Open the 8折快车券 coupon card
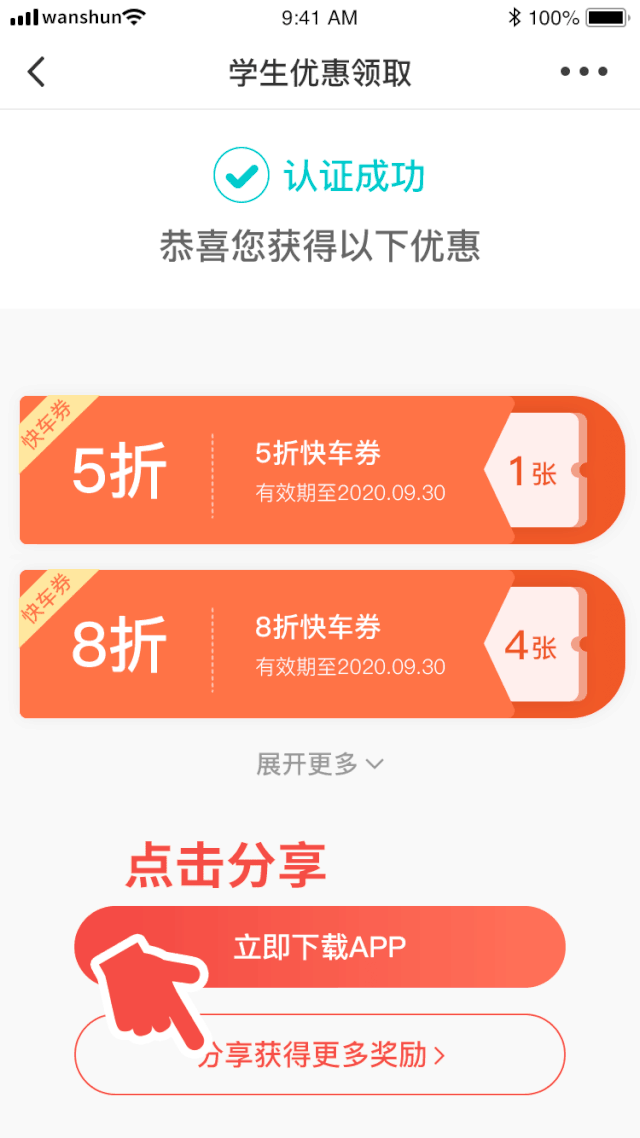The width and height of the screenshot is (640, 1138). [320, 644]
